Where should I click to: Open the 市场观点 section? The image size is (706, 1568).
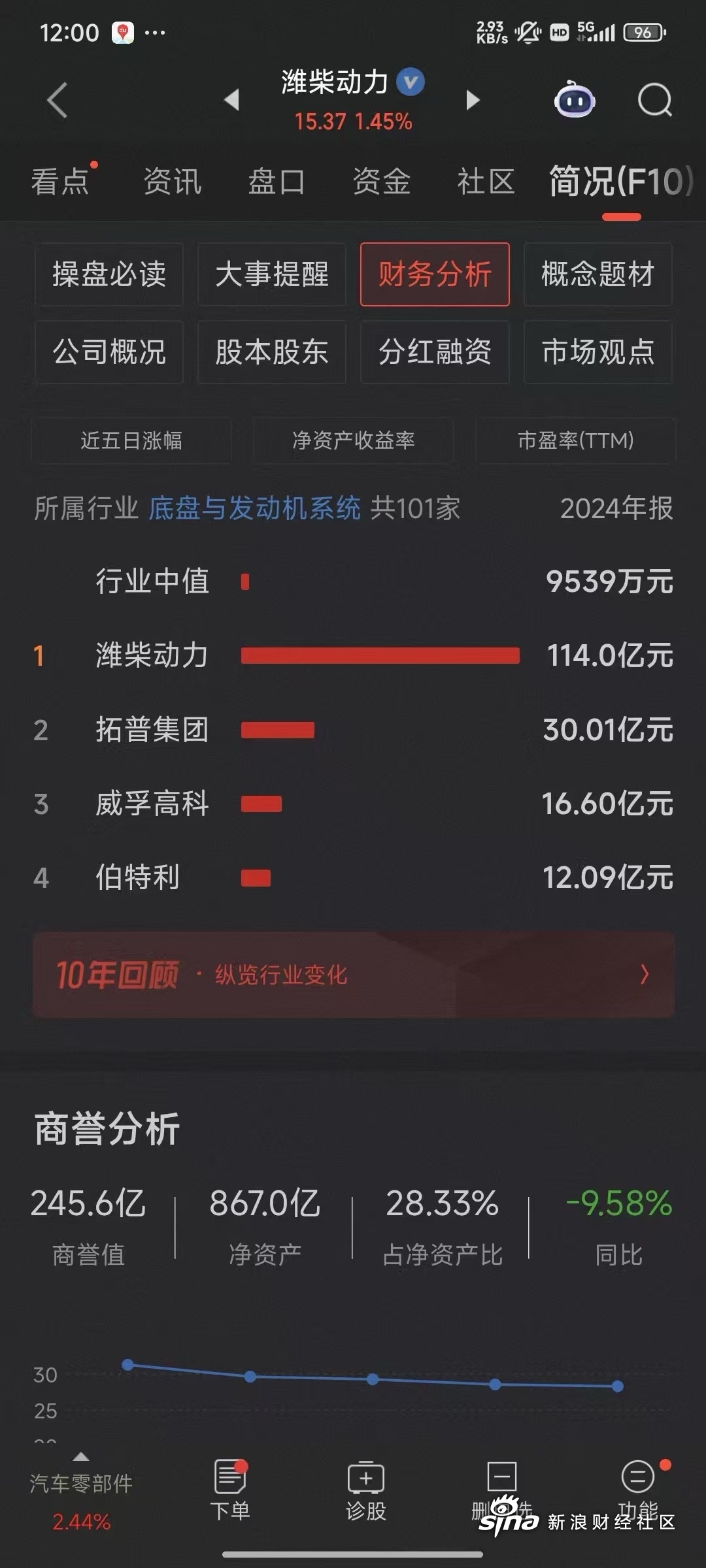click(x=597, y=352)
